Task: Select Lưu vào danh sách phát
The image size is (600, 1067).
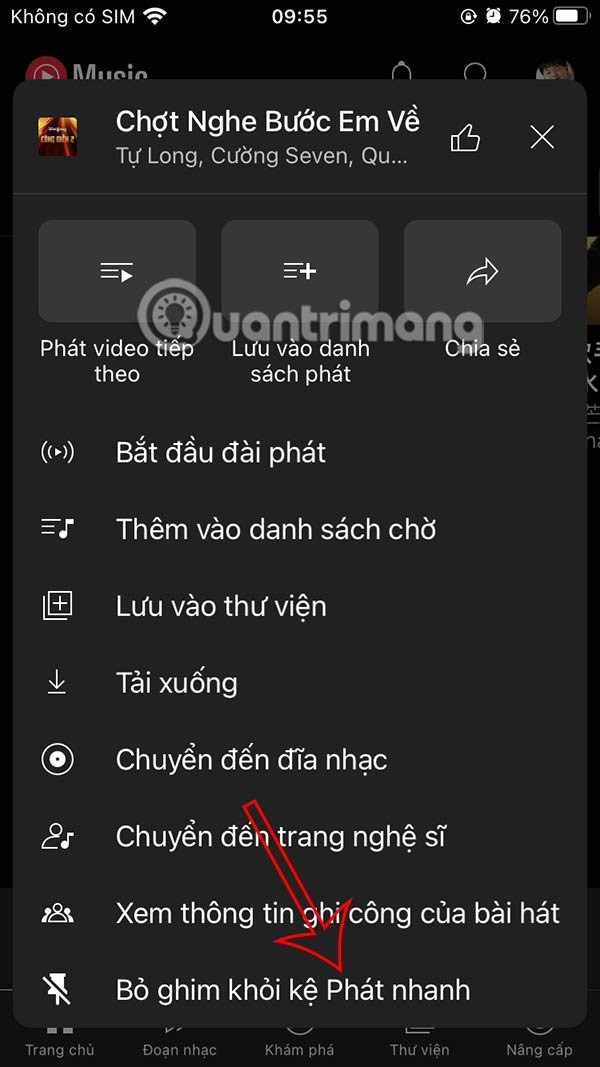Action: pos(300,272)
